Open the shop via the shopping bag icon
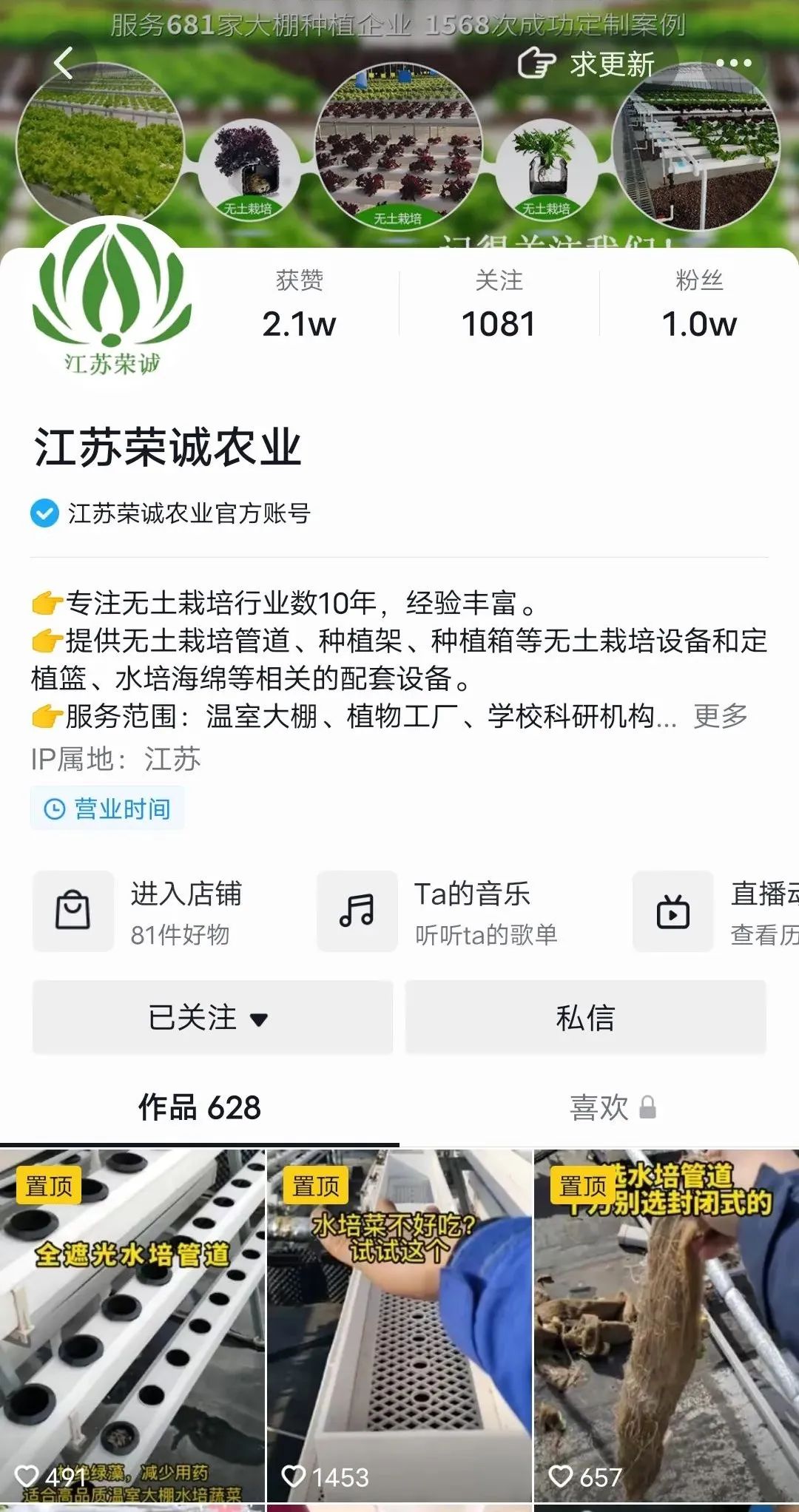This screenshot has height=1512, width=799. pos(73,911)
